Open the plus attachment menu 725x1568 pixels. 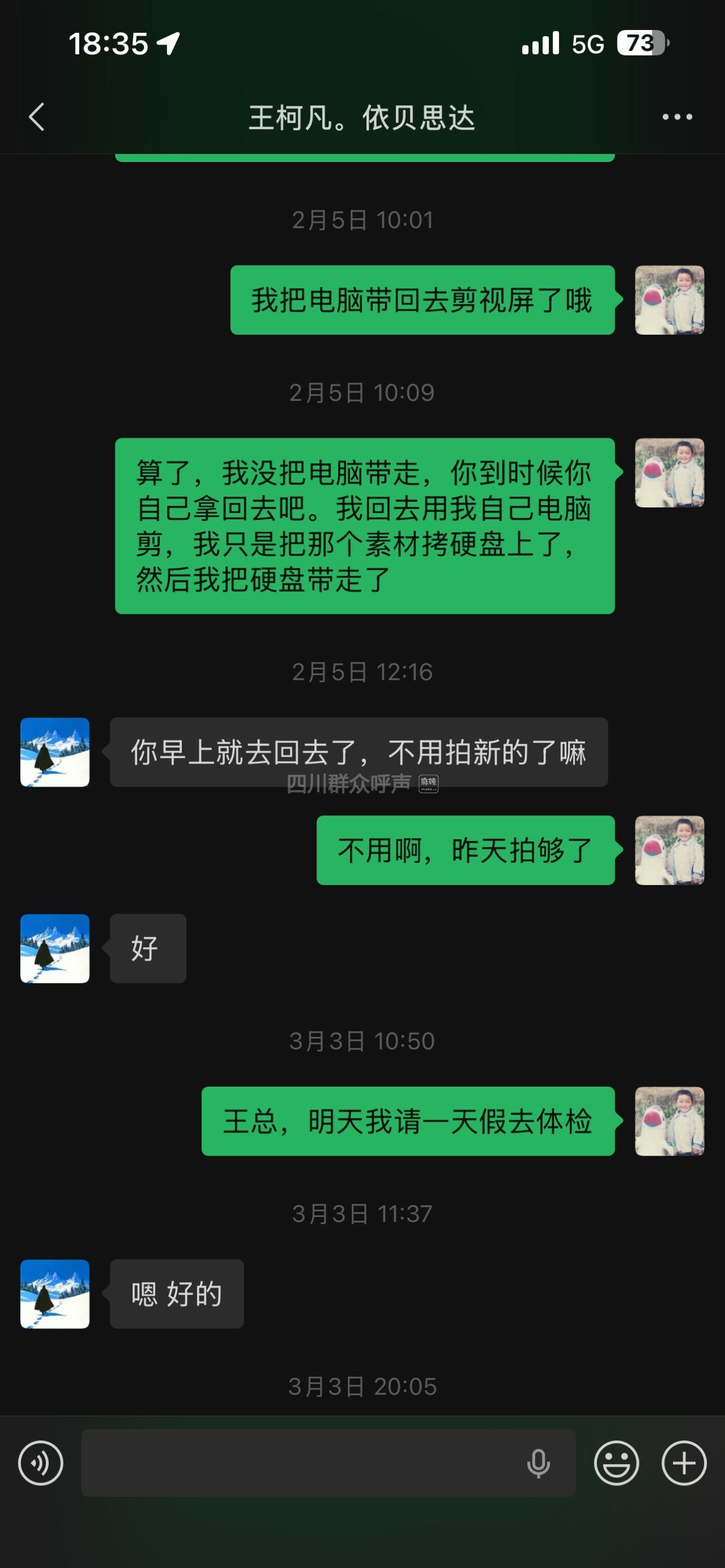tap(684, 1463)
